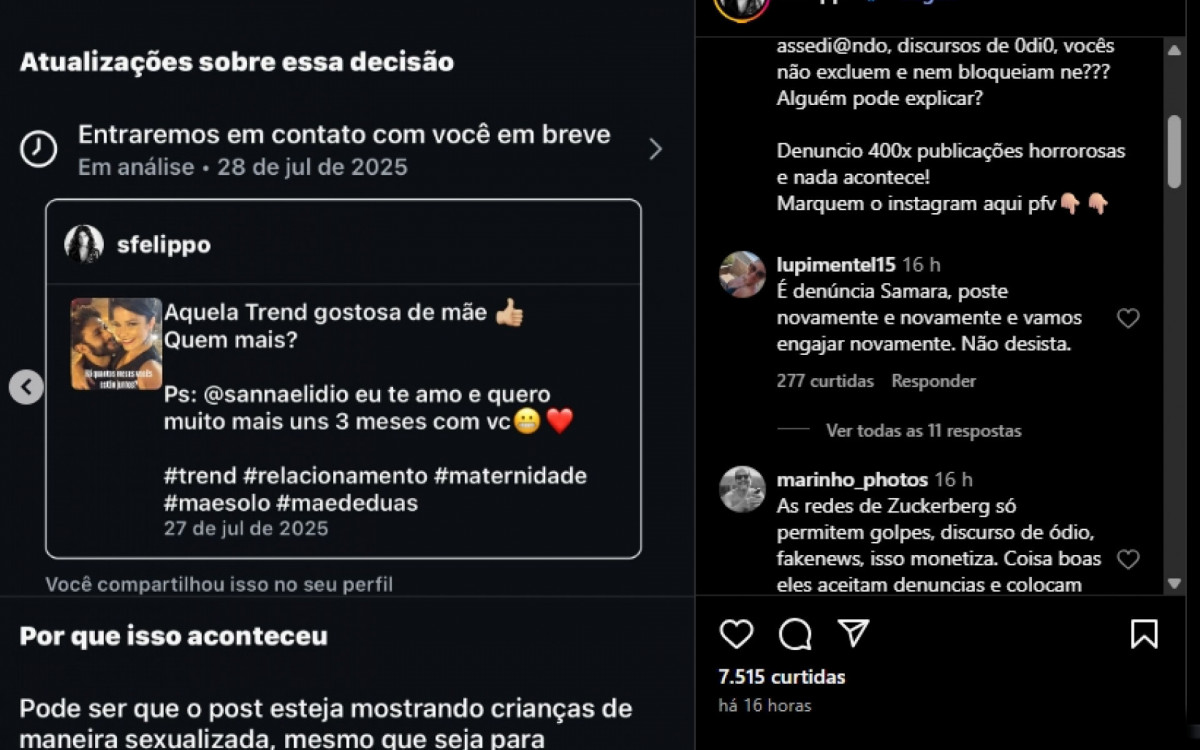Go to previous image with left arrow

[27, 387]
